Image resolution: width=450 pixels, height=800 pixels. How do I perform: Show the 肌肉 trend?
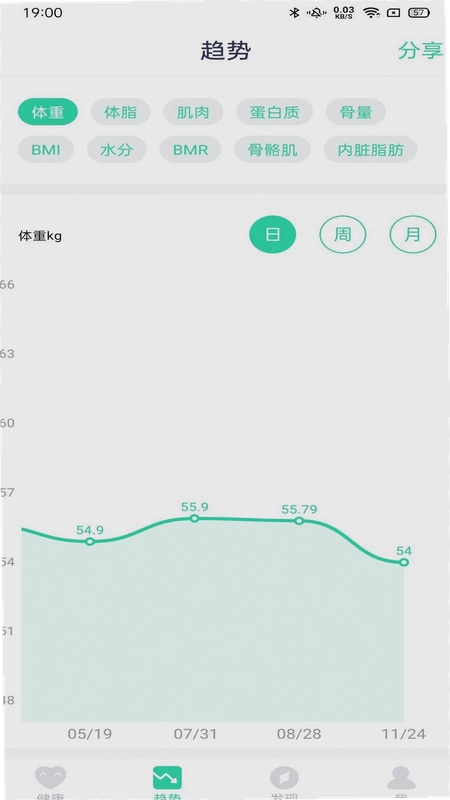[x=193, y=112]
